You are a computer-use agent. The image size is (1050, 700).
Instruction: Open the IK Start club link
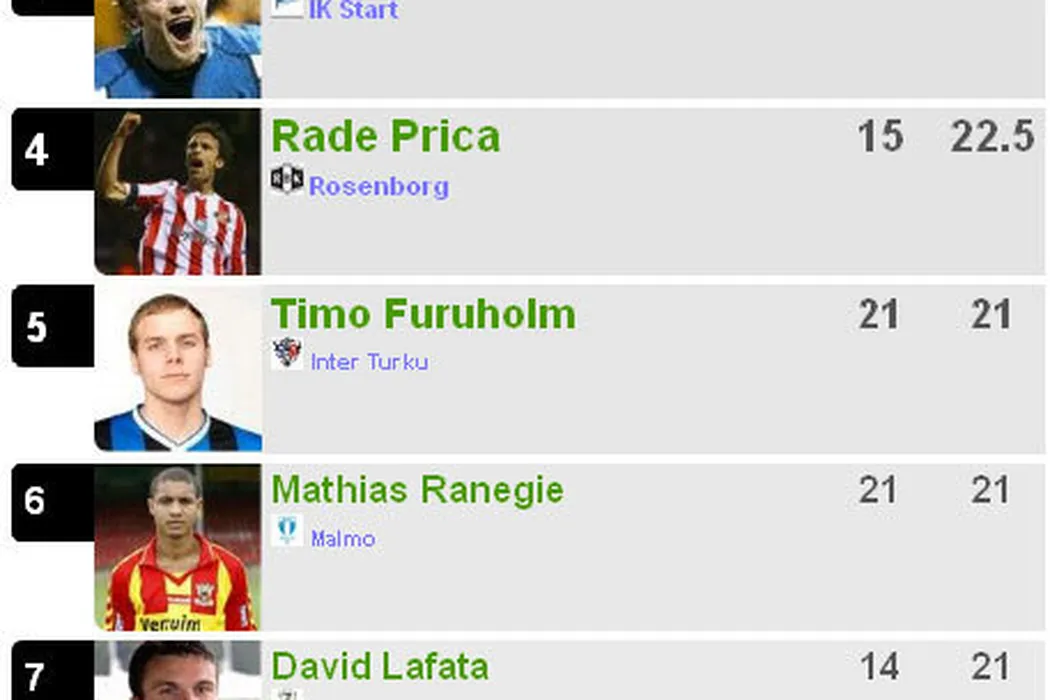click(x=352, y=11)
